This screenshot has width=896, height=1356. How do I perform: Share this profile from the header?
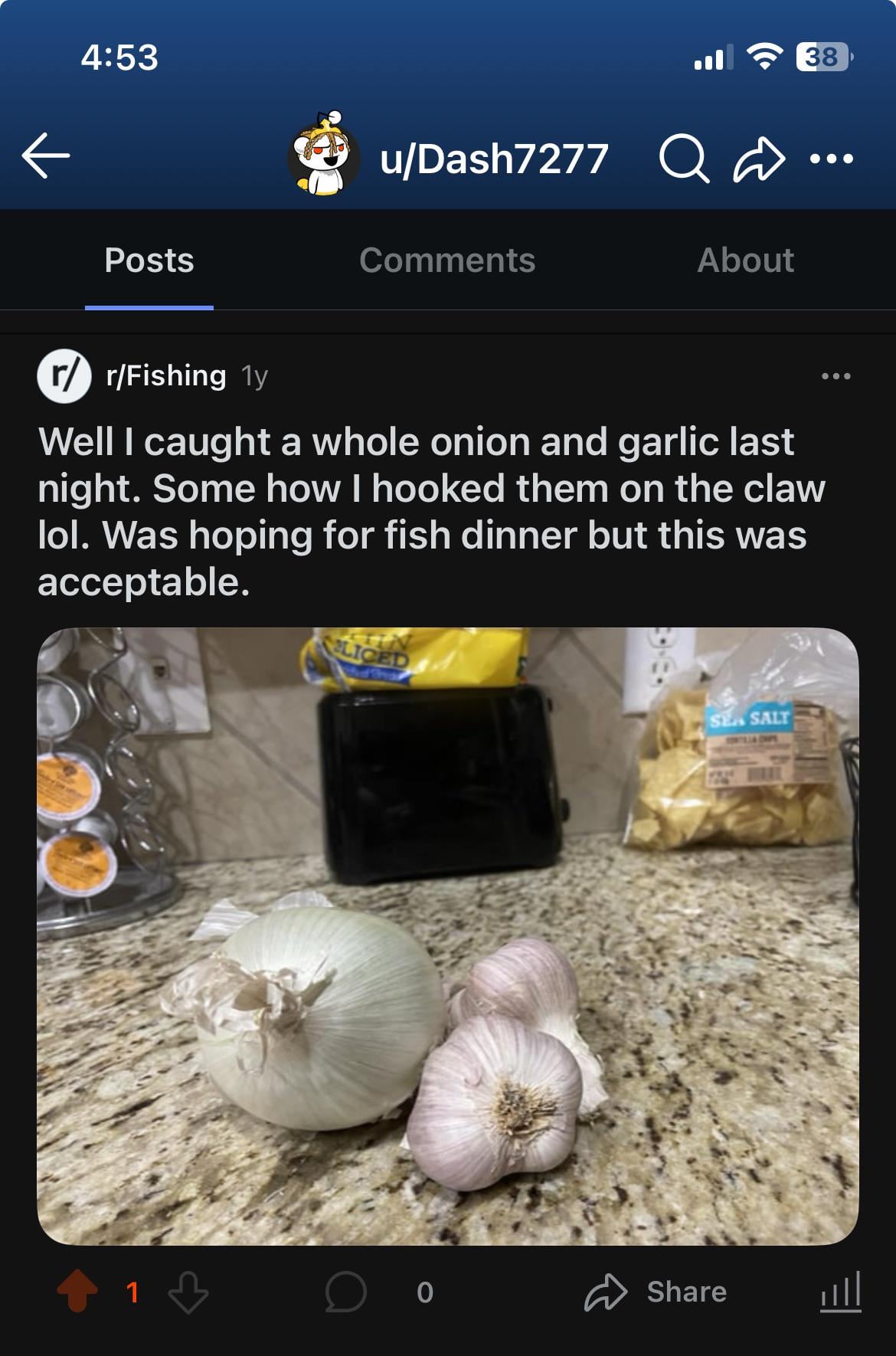coord(758,159)
